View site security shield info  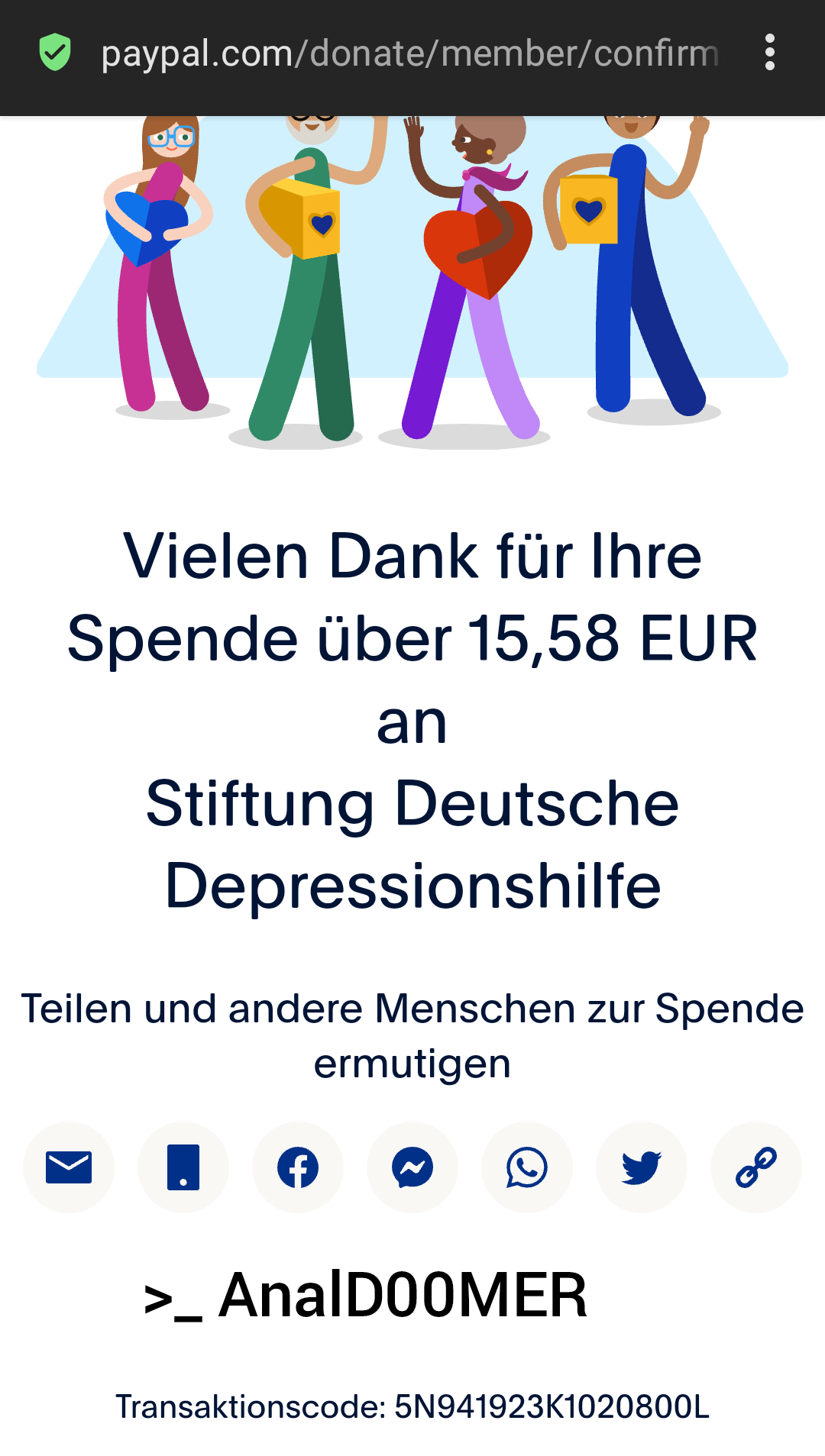click(x=55, y=53)
